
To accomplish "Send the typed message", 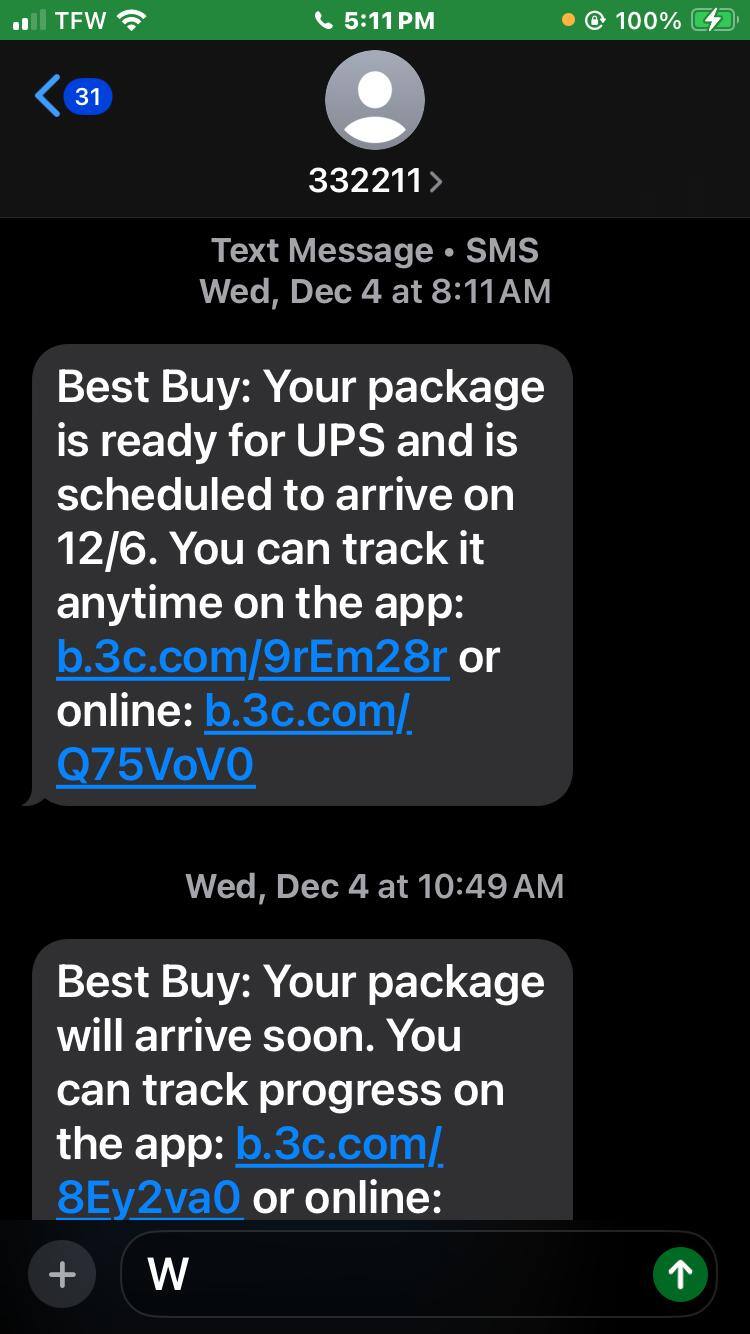I will point(680,1274).
